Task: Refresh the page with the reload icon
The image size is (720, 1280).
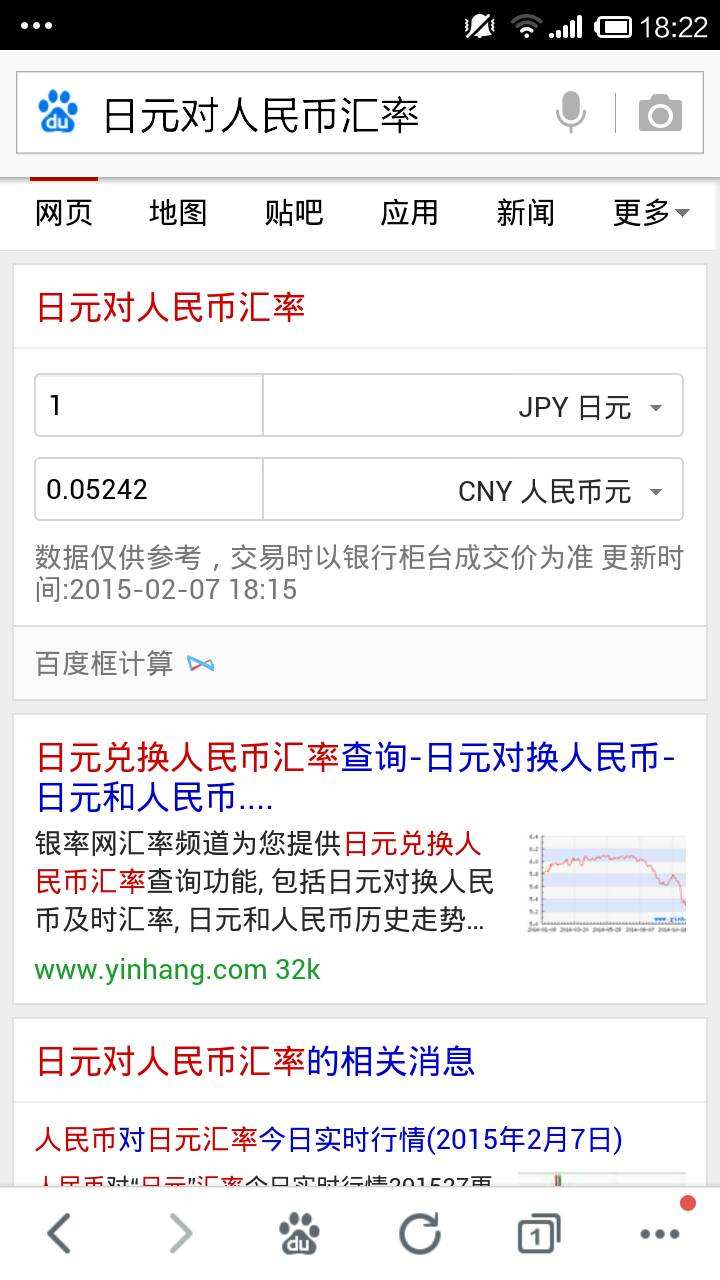Action: point(420,1232)
